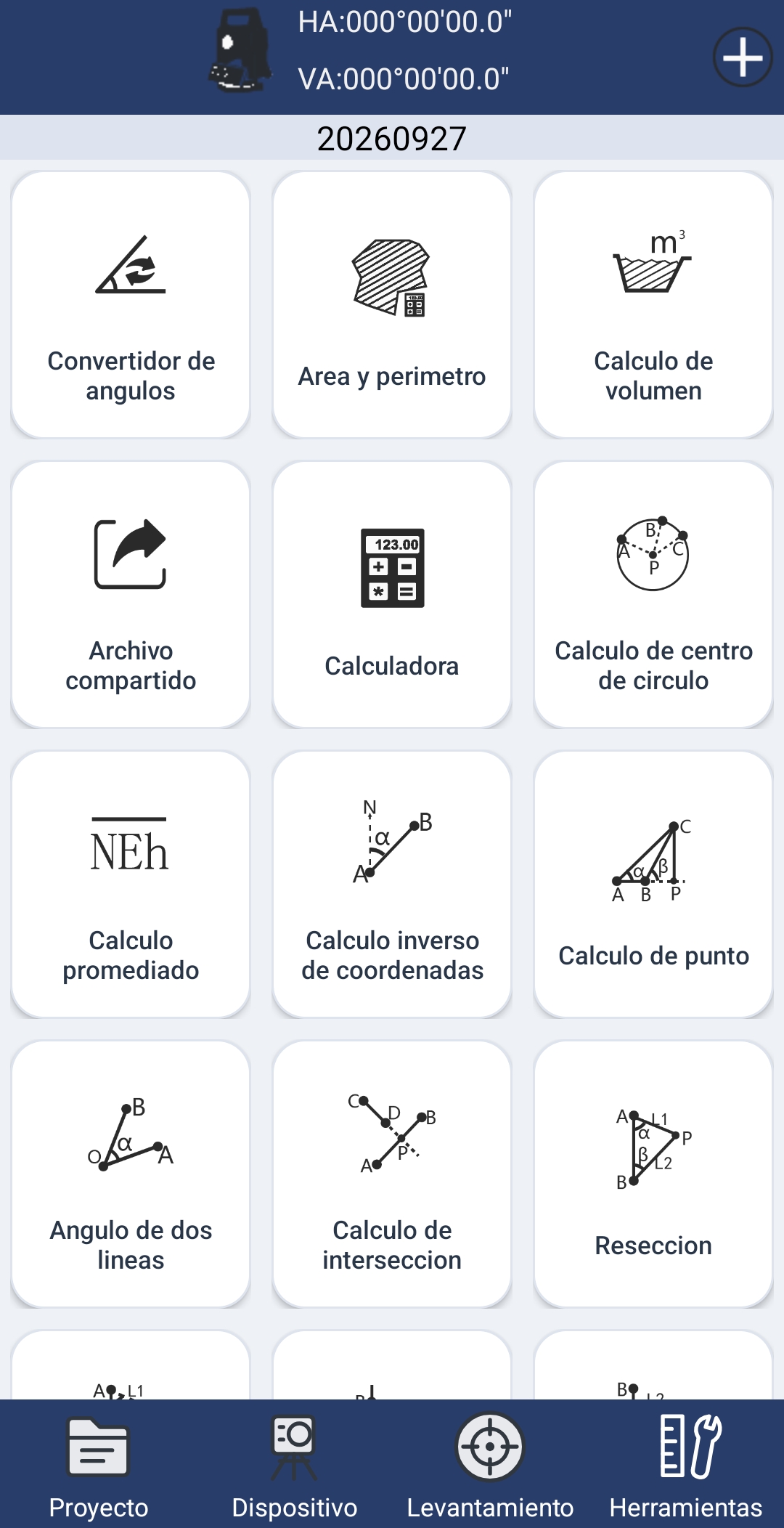Screen dimensions: 784x1528
Task: Open Calculo de punto
Action: tap(653, 884)
